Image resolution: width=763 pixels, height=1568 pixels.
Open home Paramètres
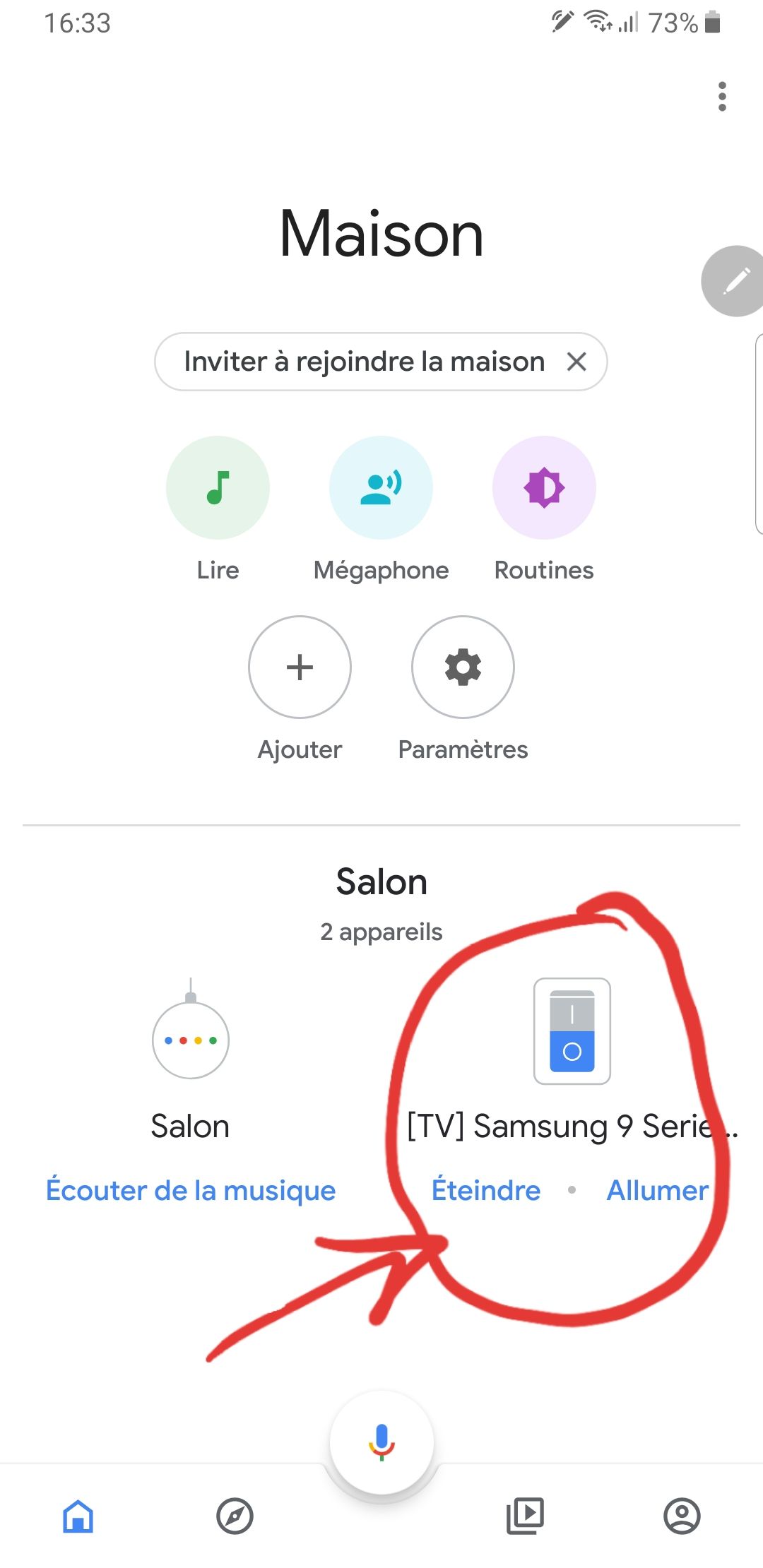(463, 667)
